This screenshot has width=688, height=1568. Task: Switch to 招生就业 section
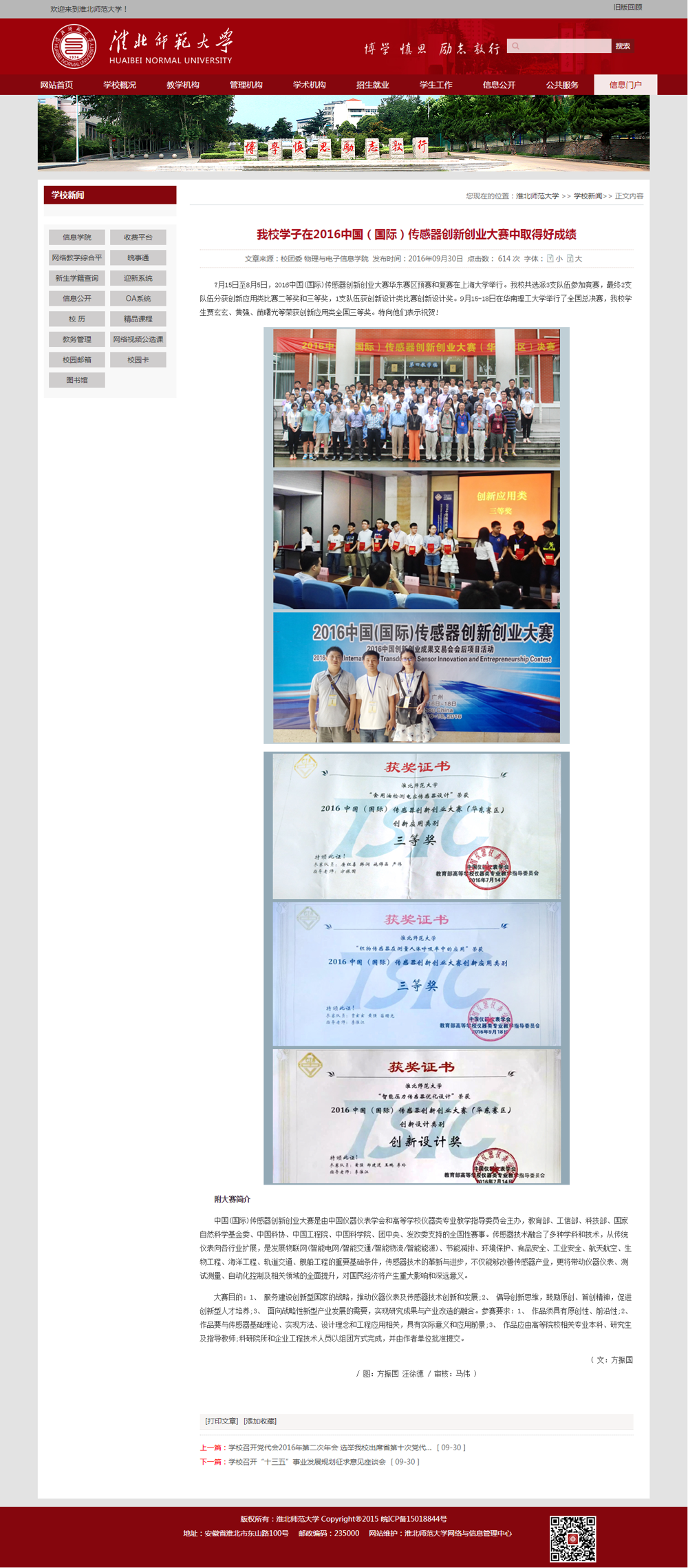tap(372, 85)
